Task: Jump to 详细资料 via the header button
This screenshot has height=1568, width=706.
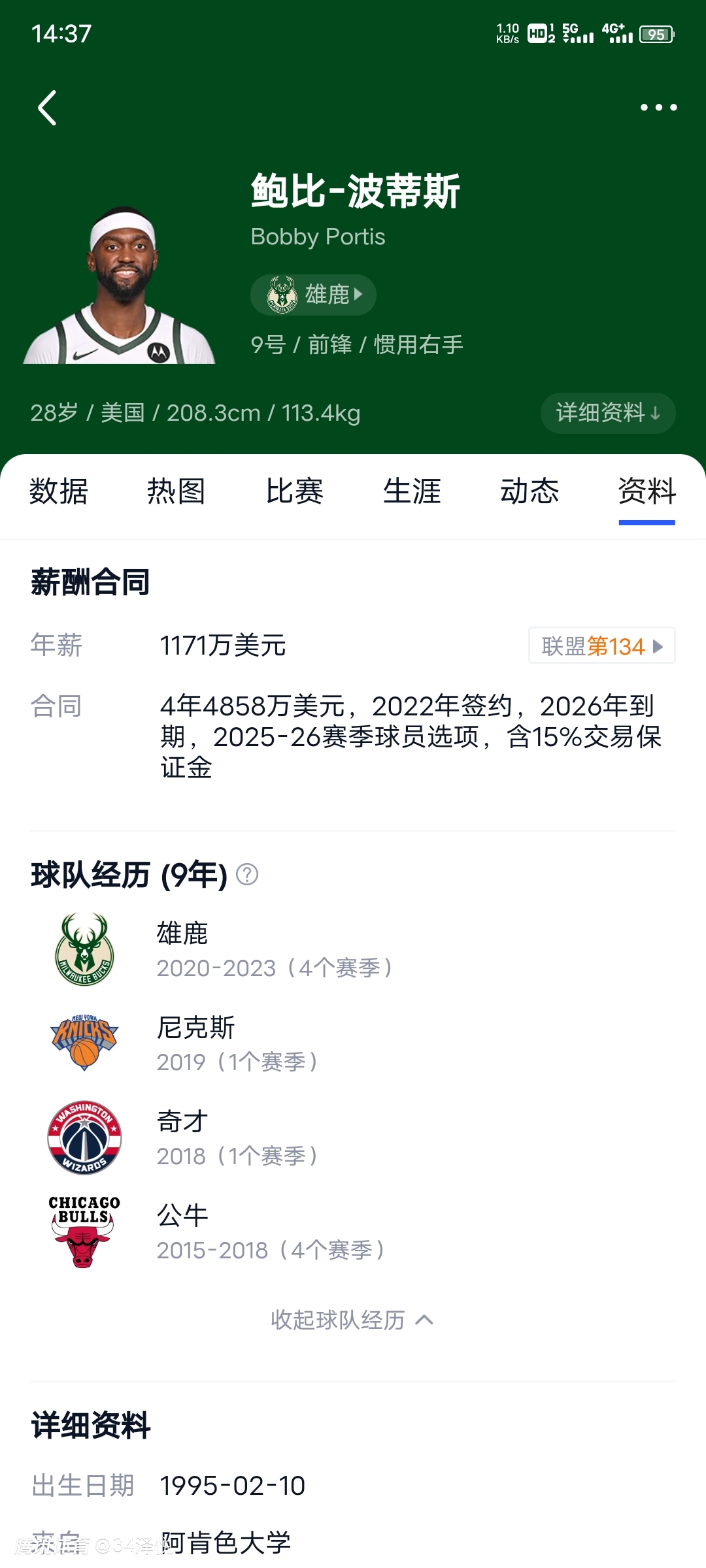Action: [607, 413]
